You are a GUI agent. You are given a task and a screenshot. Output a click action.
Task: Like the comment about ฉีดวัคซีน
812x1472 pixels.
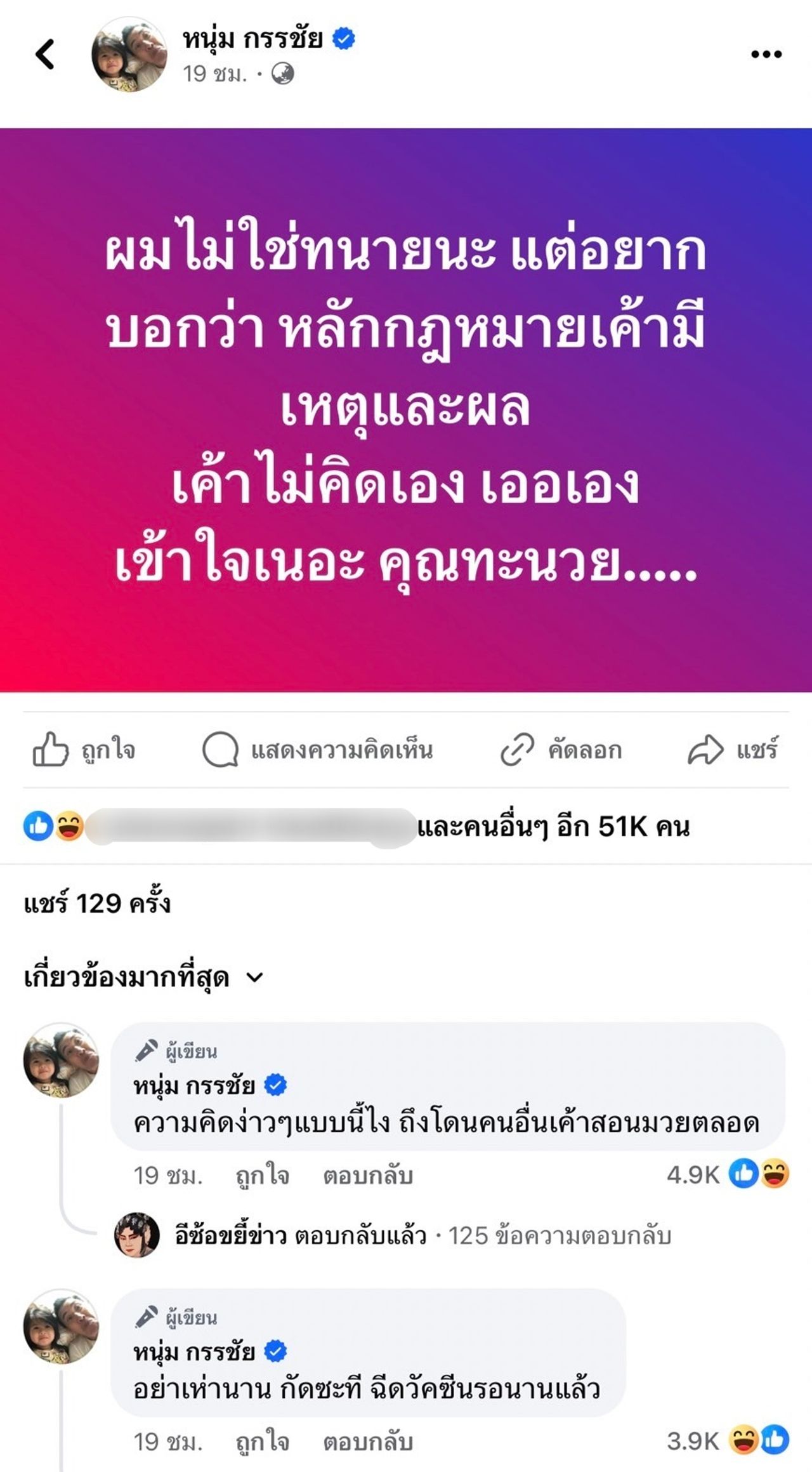tap(262, 1442)
